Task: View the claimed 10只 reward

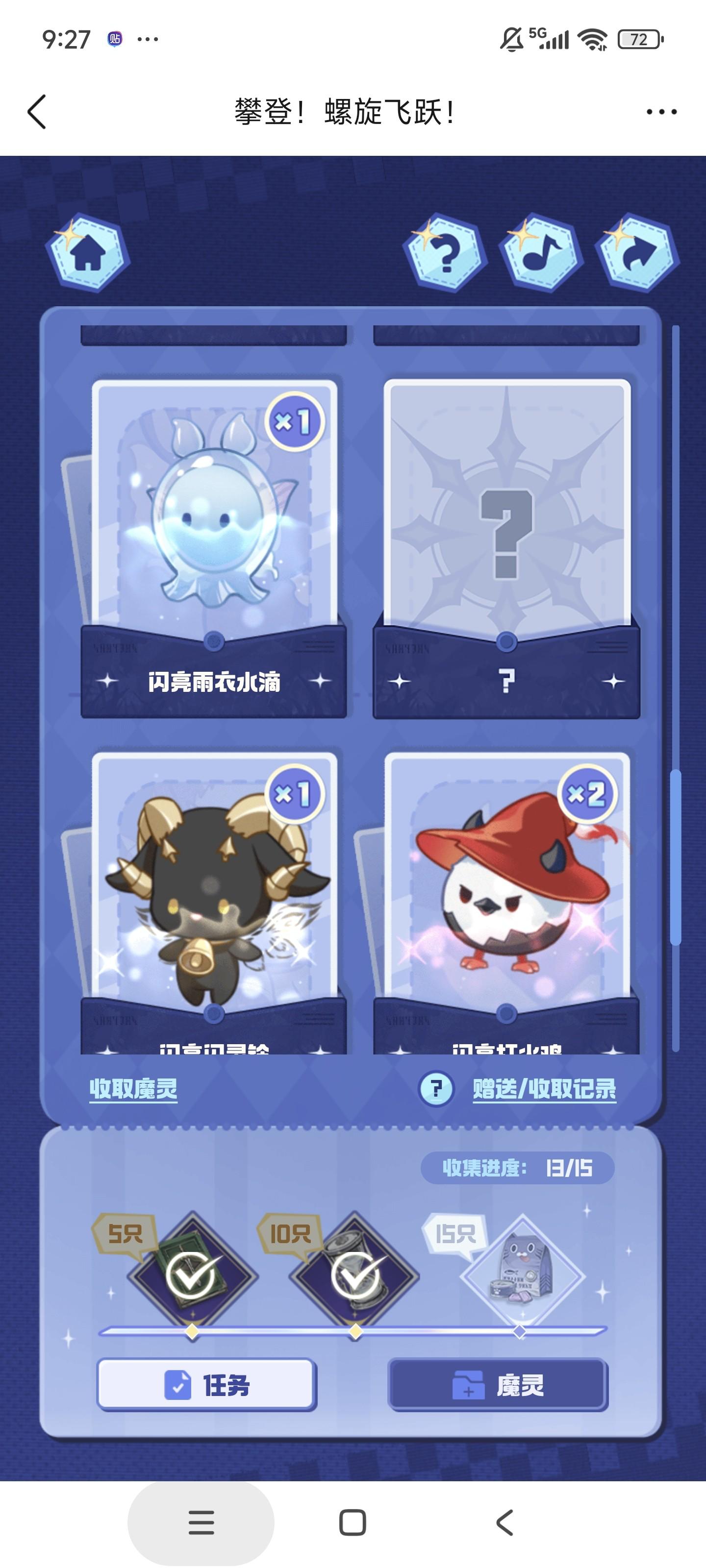Action: pos(355,1276)
